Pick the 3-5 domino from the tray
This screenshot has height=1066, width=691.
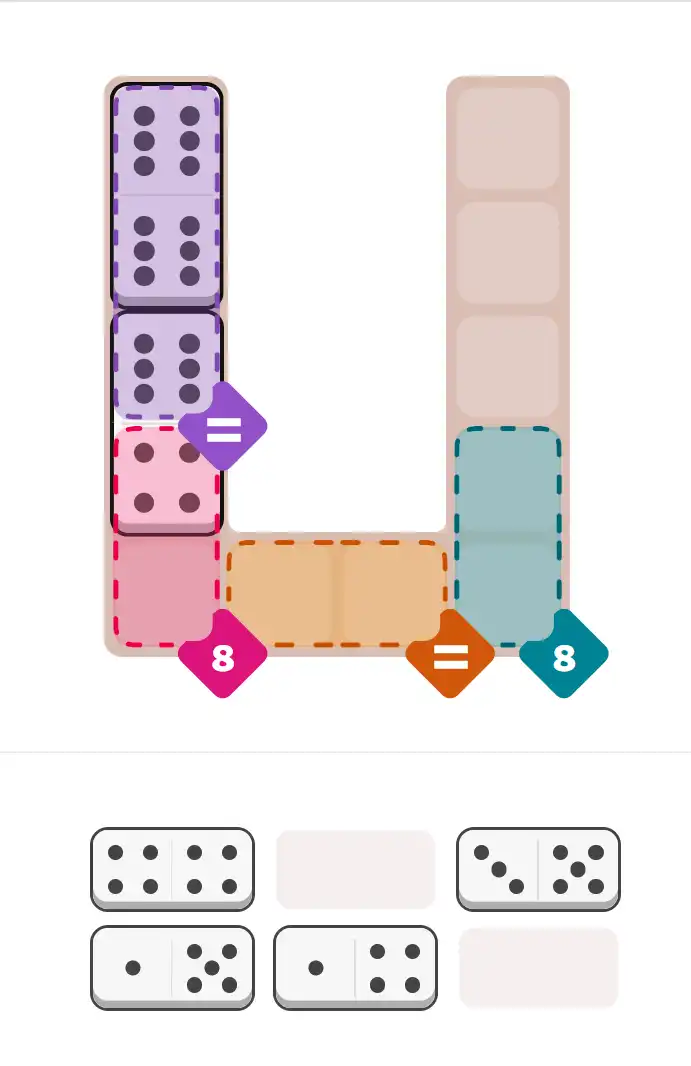tap(538, 868)
